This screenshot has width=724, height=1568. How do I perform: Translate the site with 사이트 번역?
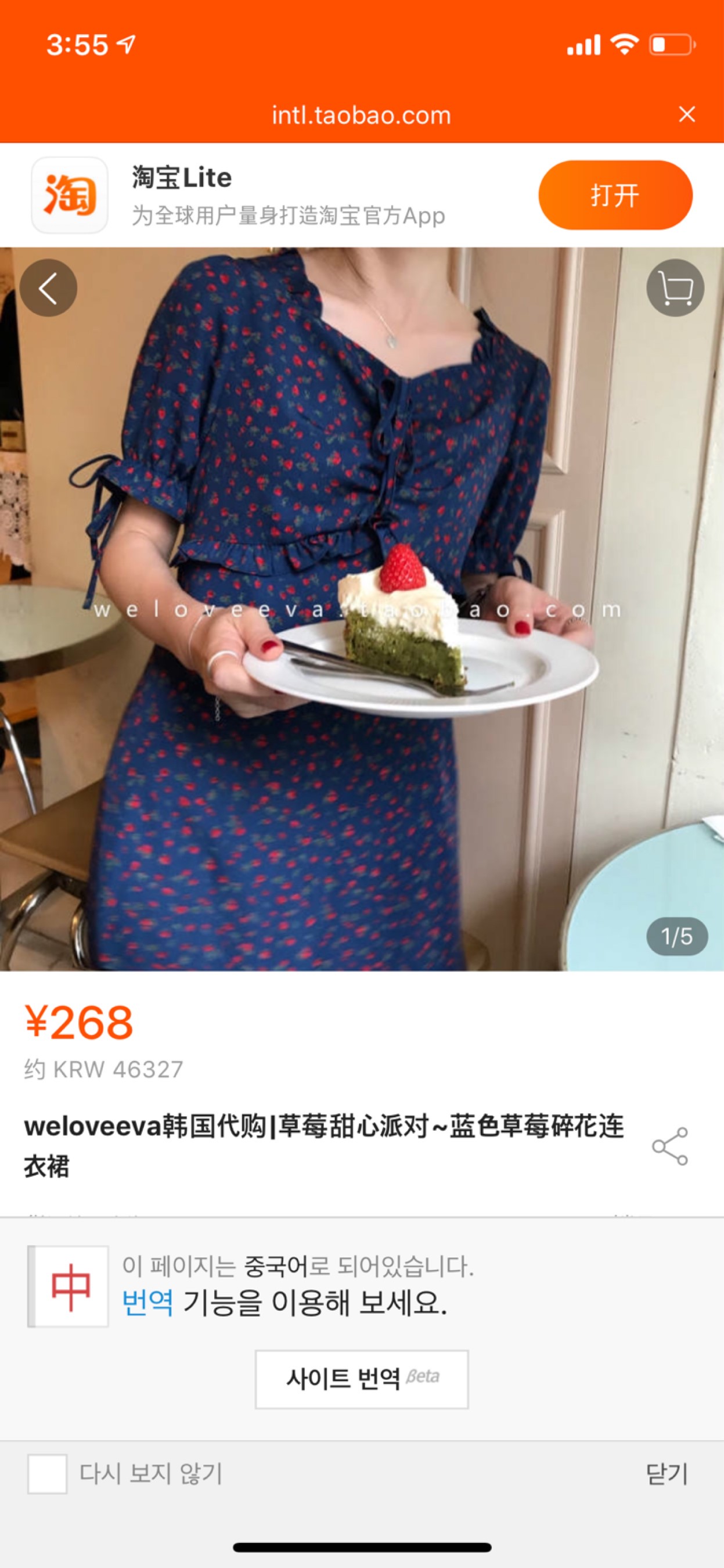pos(361,1379)
